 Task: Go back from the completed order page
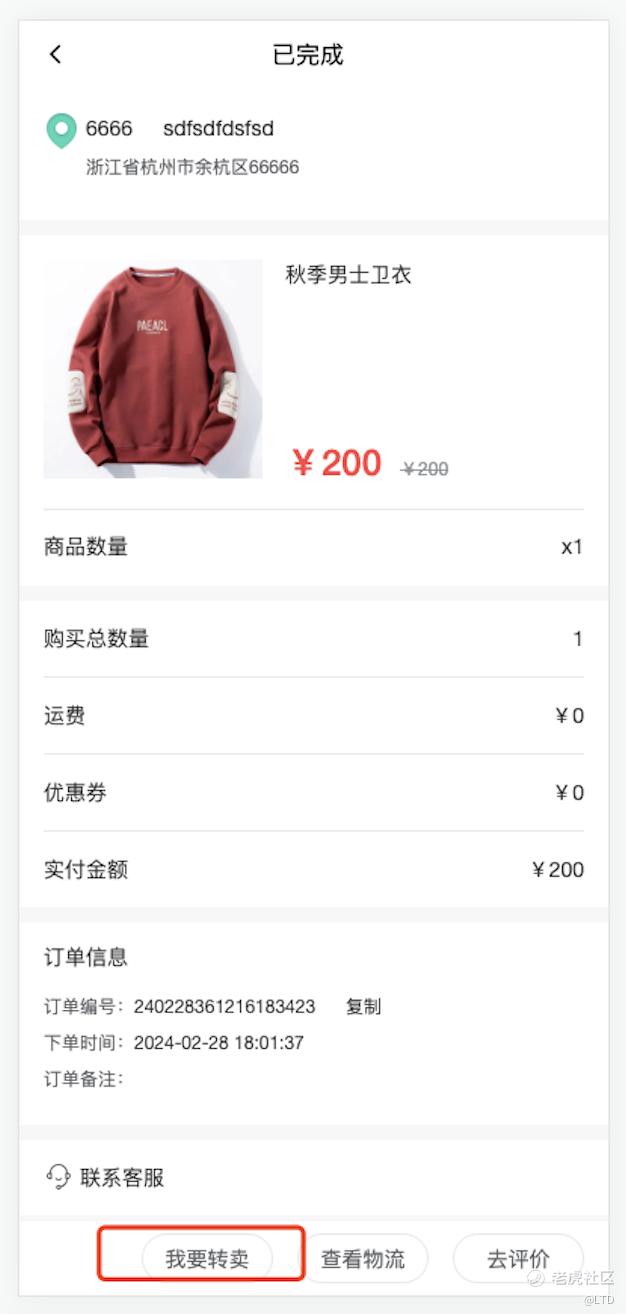(x=55, y=55)
